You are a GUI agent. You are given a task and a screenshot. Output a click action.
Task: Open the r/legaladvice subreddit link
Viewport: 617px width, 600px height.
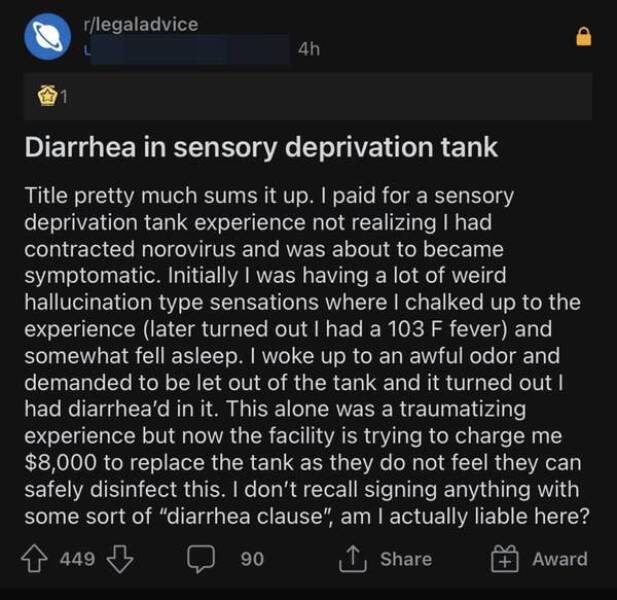tap(142, 24)
